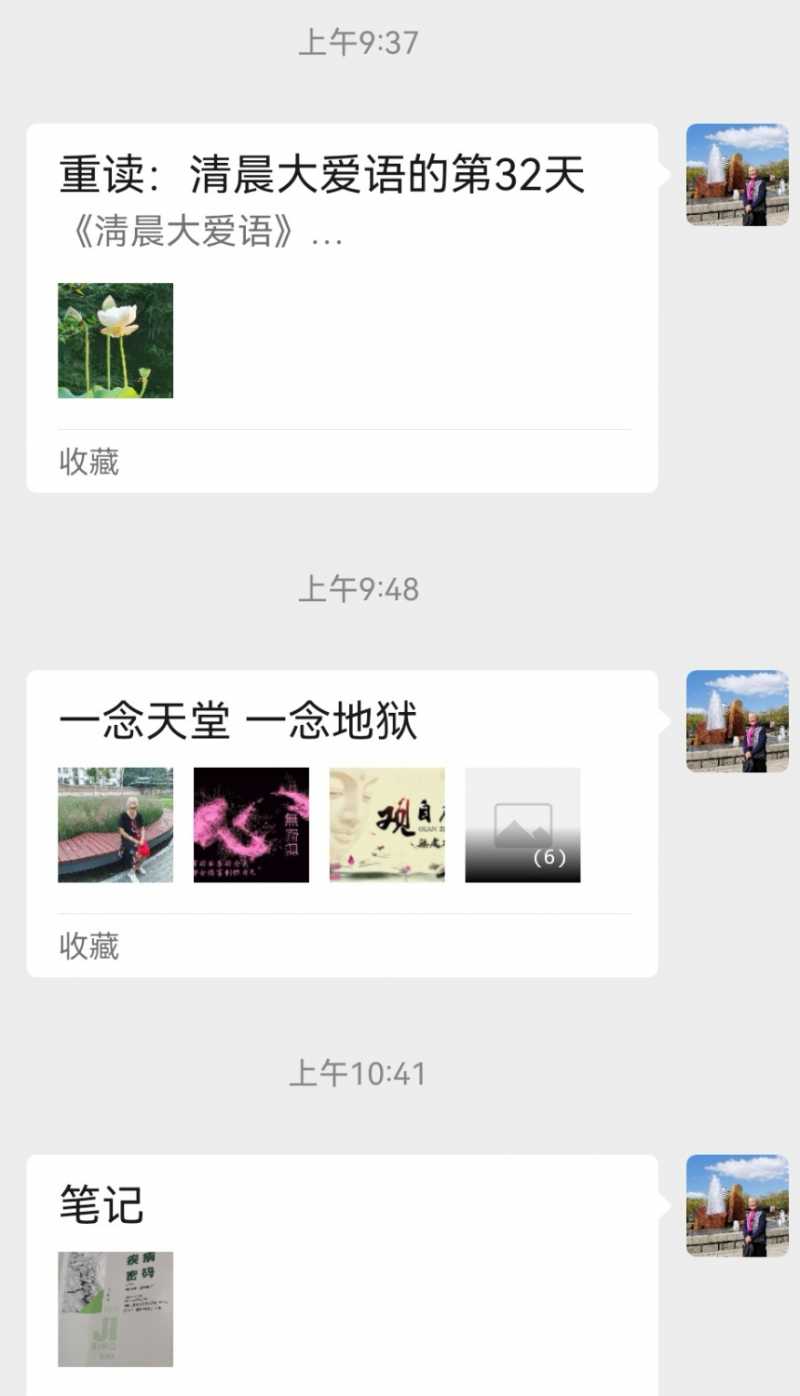Tap the lotus flower thumbnail in the first note
800x1396 pixels.
click(x=114, y=340)
